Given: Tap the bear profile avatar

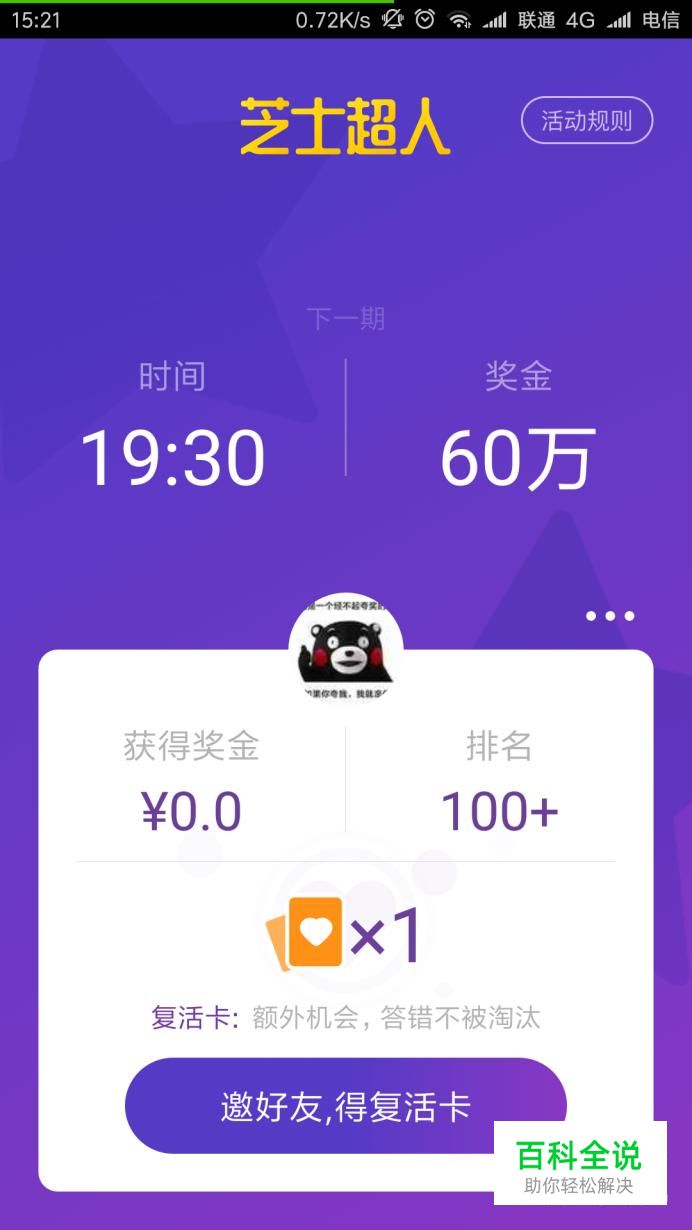Looking at the screenshot, I should pyautogui.click(x=346, y=650).
